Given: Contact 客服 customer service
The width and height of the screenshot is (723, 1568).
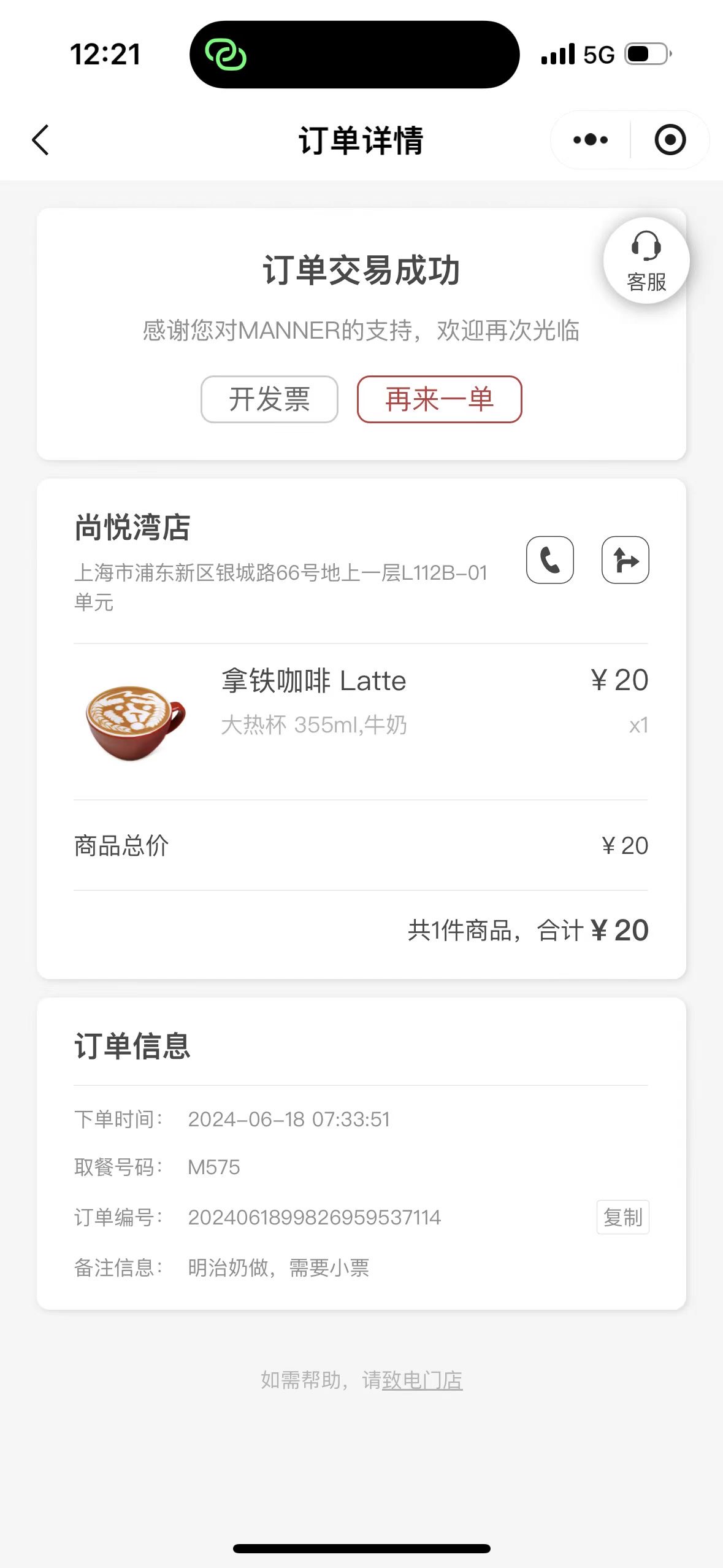Looking at the screenshot, I should coord(646,261).
